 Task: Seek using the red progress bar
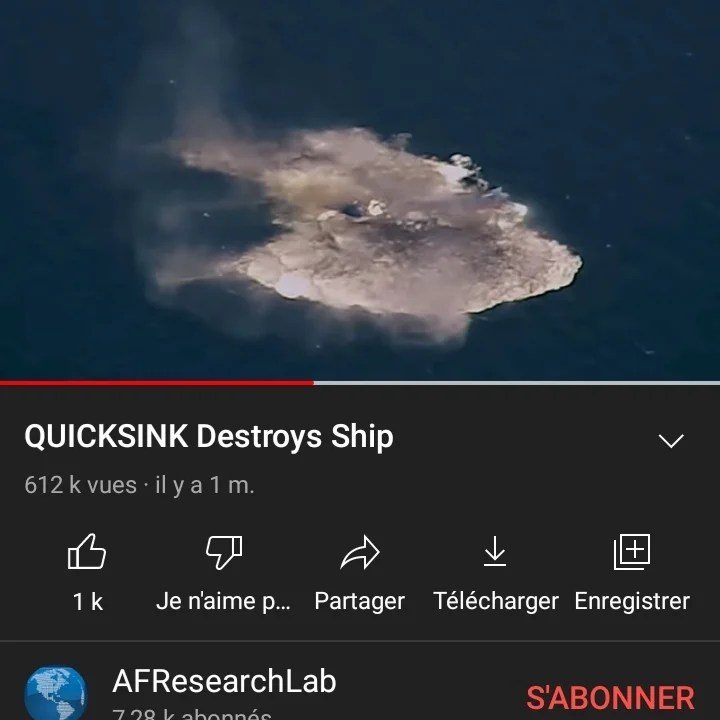pos(312,382)
